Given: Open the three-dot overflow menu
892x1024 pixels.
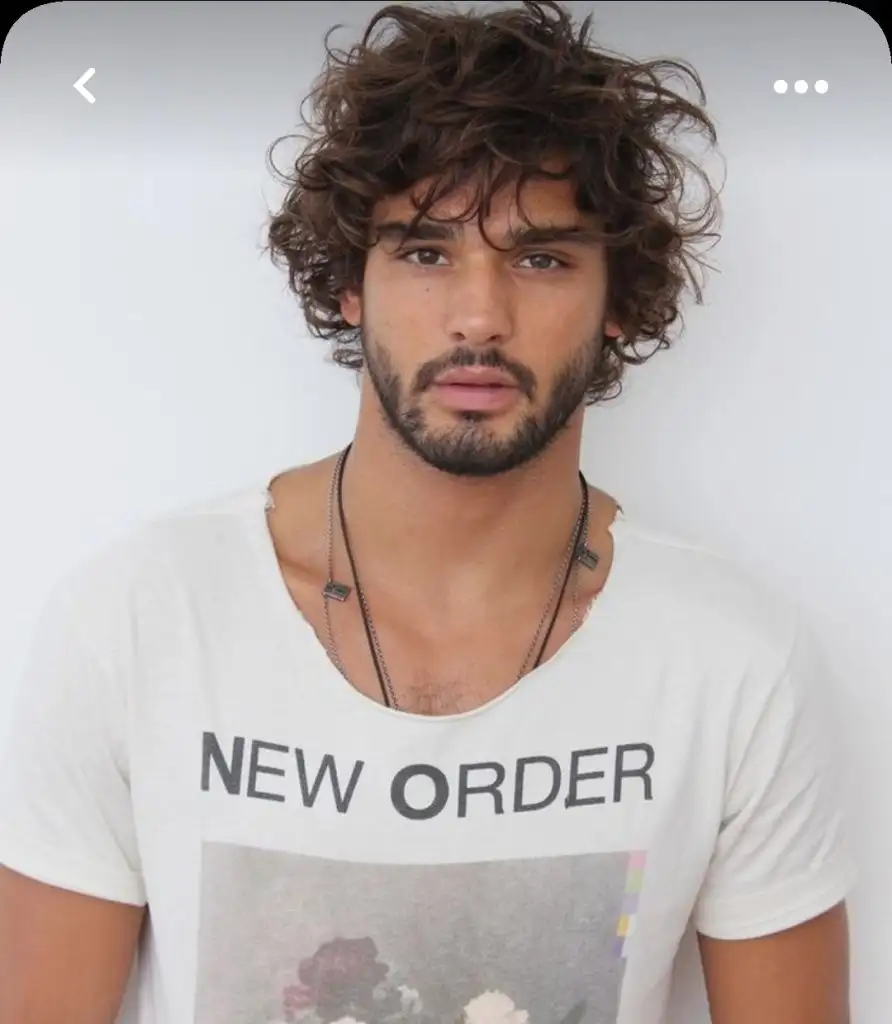Looking at the screenshot, I should (x=800, y=87).
